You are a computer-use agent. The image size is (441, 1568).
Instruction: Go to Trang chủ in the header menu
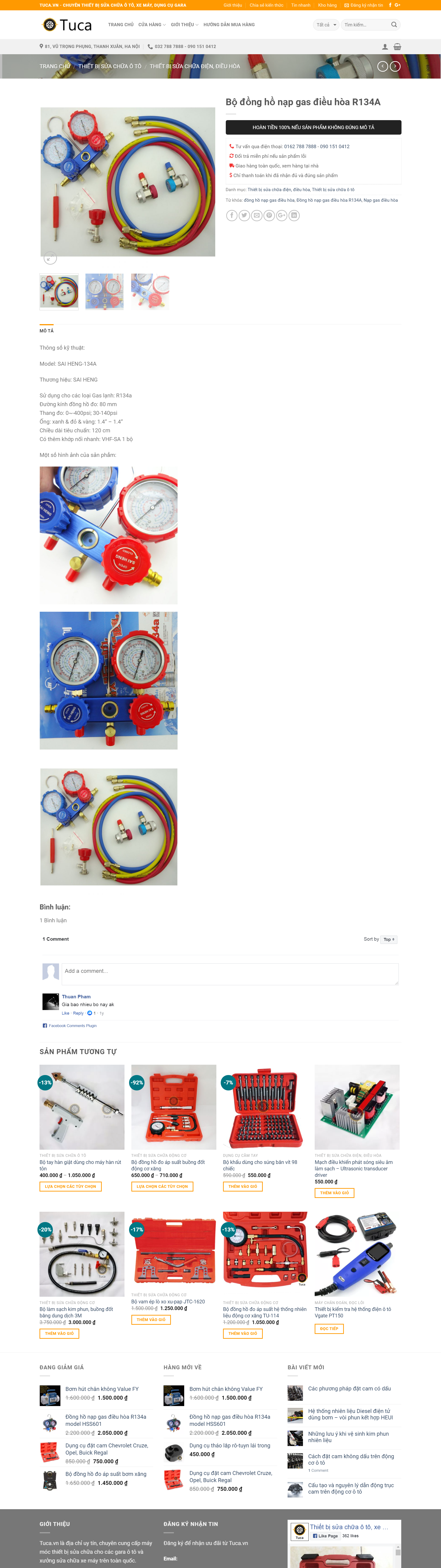120,25
